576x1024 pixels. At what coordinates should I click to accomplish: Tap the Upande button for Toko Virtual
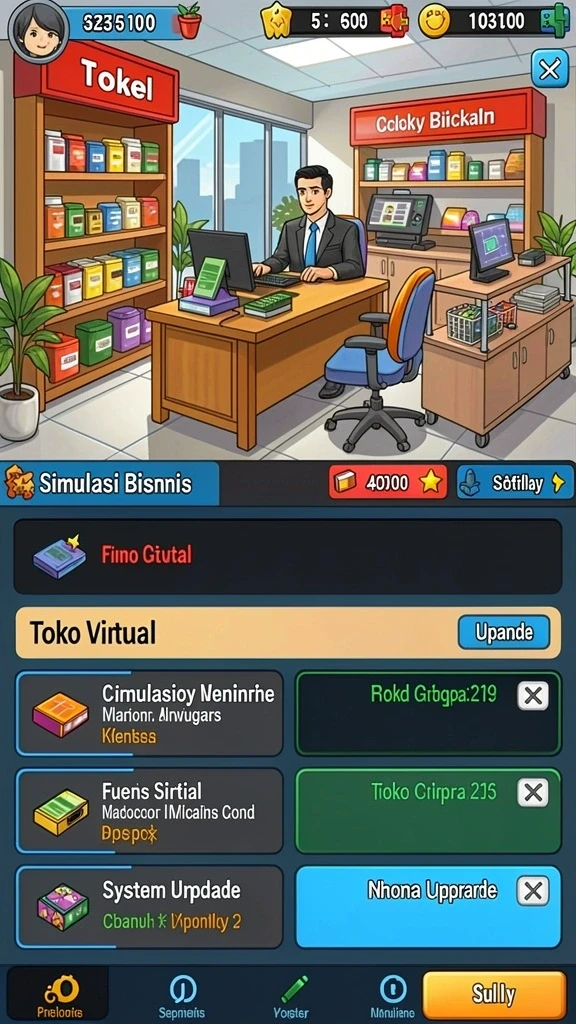(504, 632)
